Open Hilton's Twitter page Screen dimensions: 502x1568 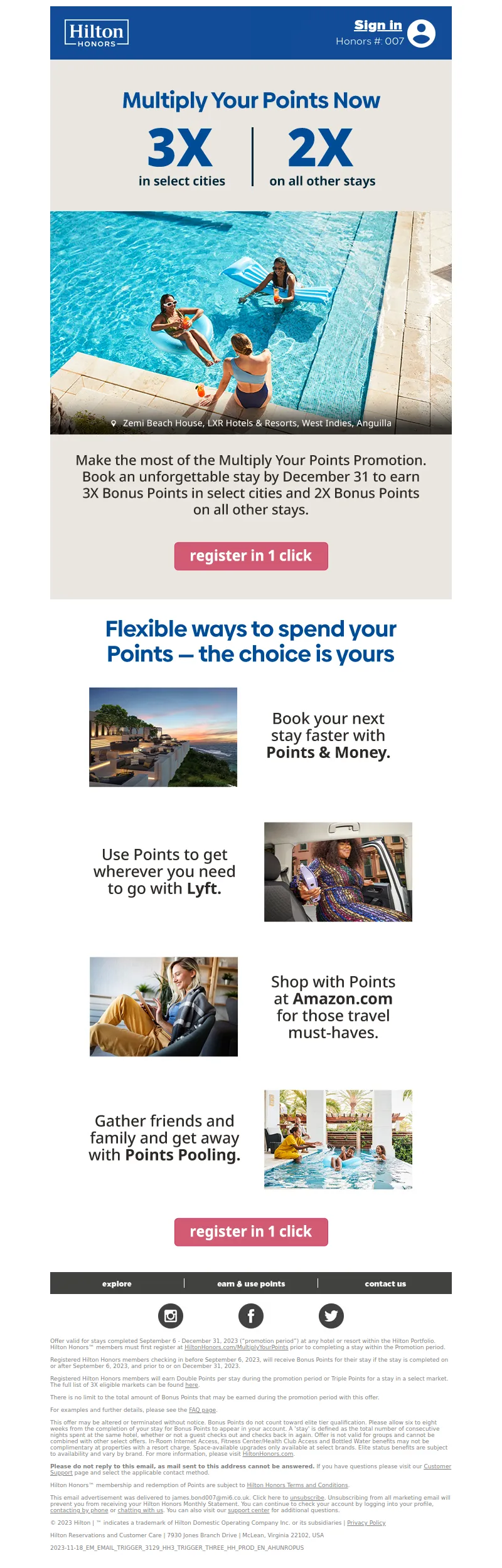[x=331, y=1315]
